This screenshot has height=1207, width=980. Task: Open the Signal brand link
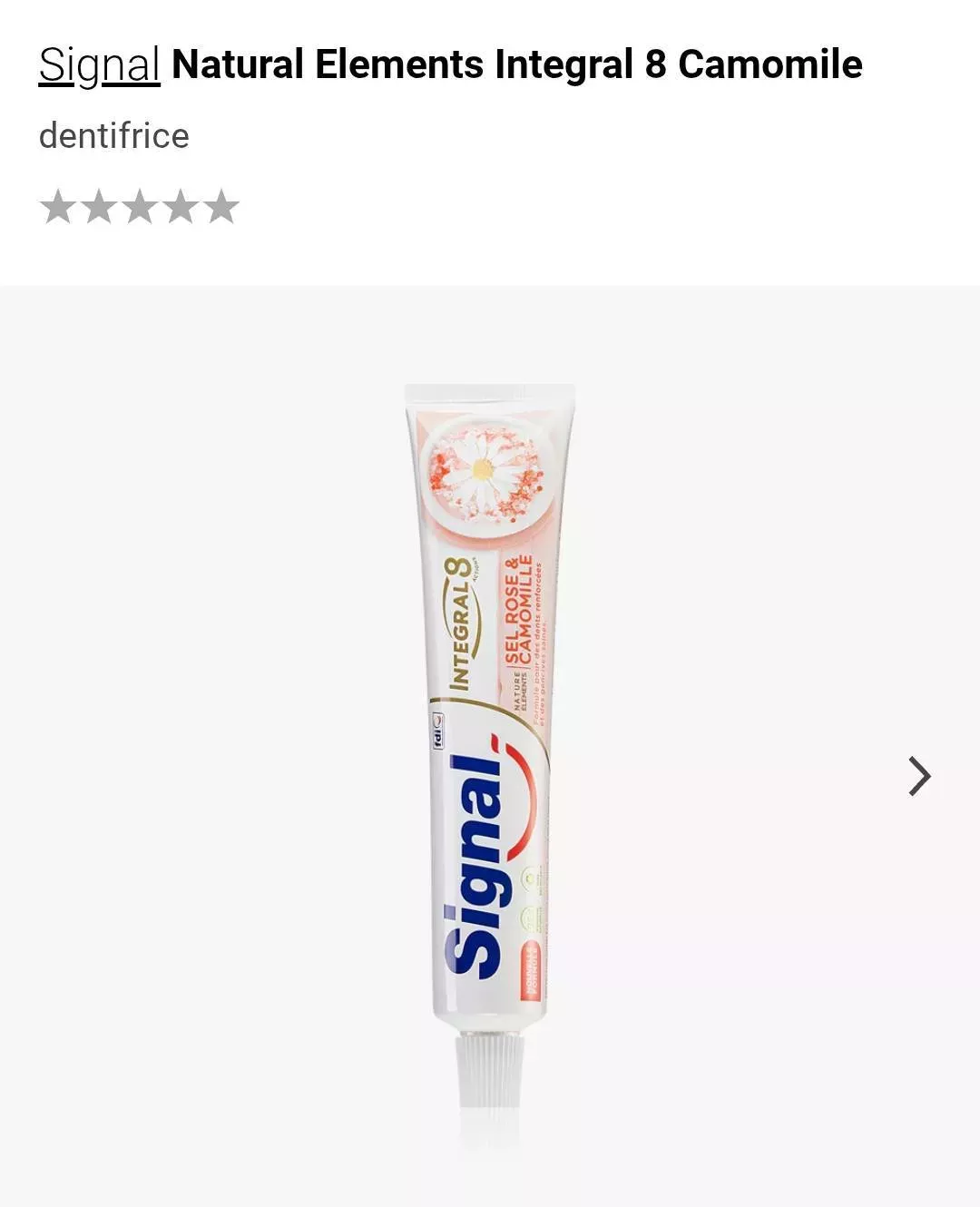point(99,65)
